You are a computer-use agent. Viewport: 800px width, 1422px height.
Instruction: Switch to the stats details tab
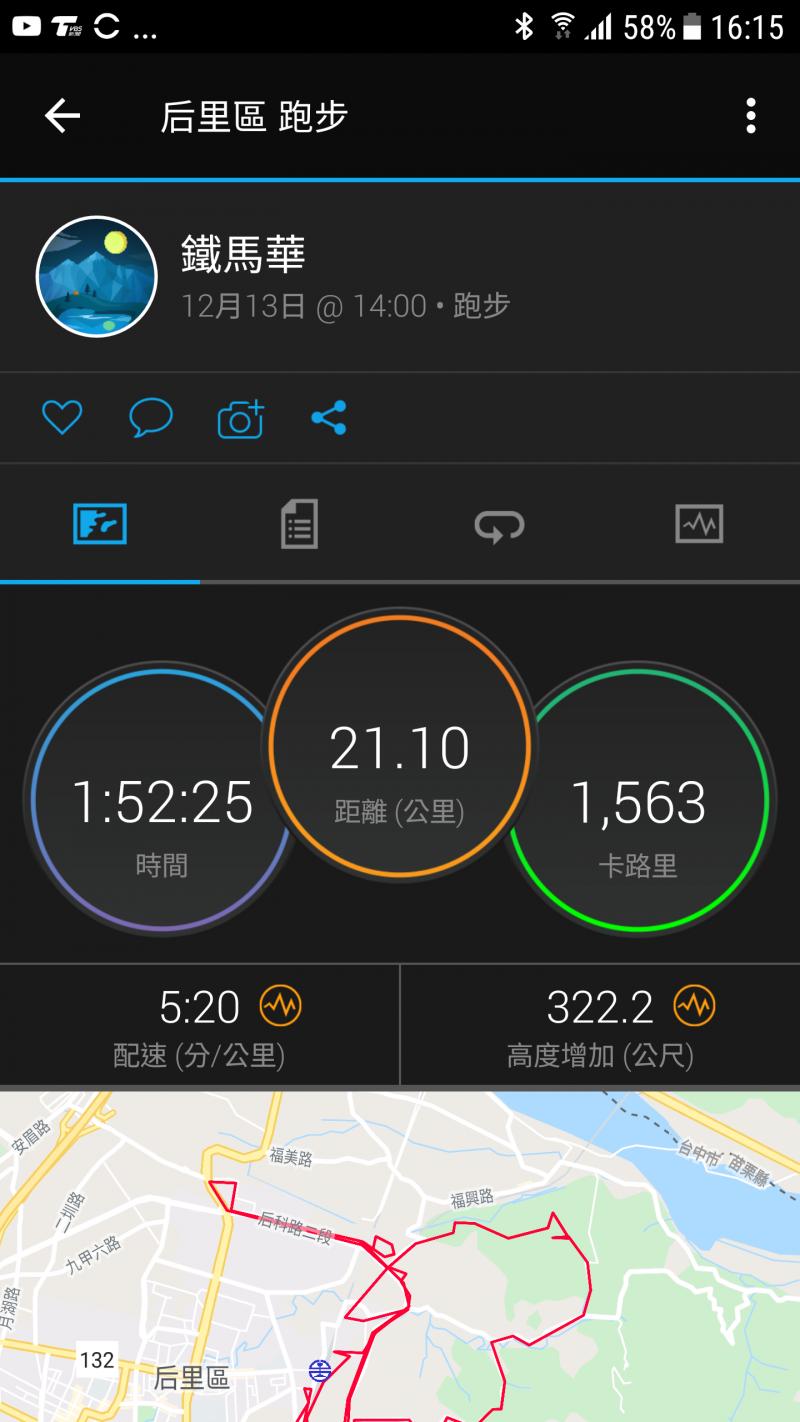299,524
